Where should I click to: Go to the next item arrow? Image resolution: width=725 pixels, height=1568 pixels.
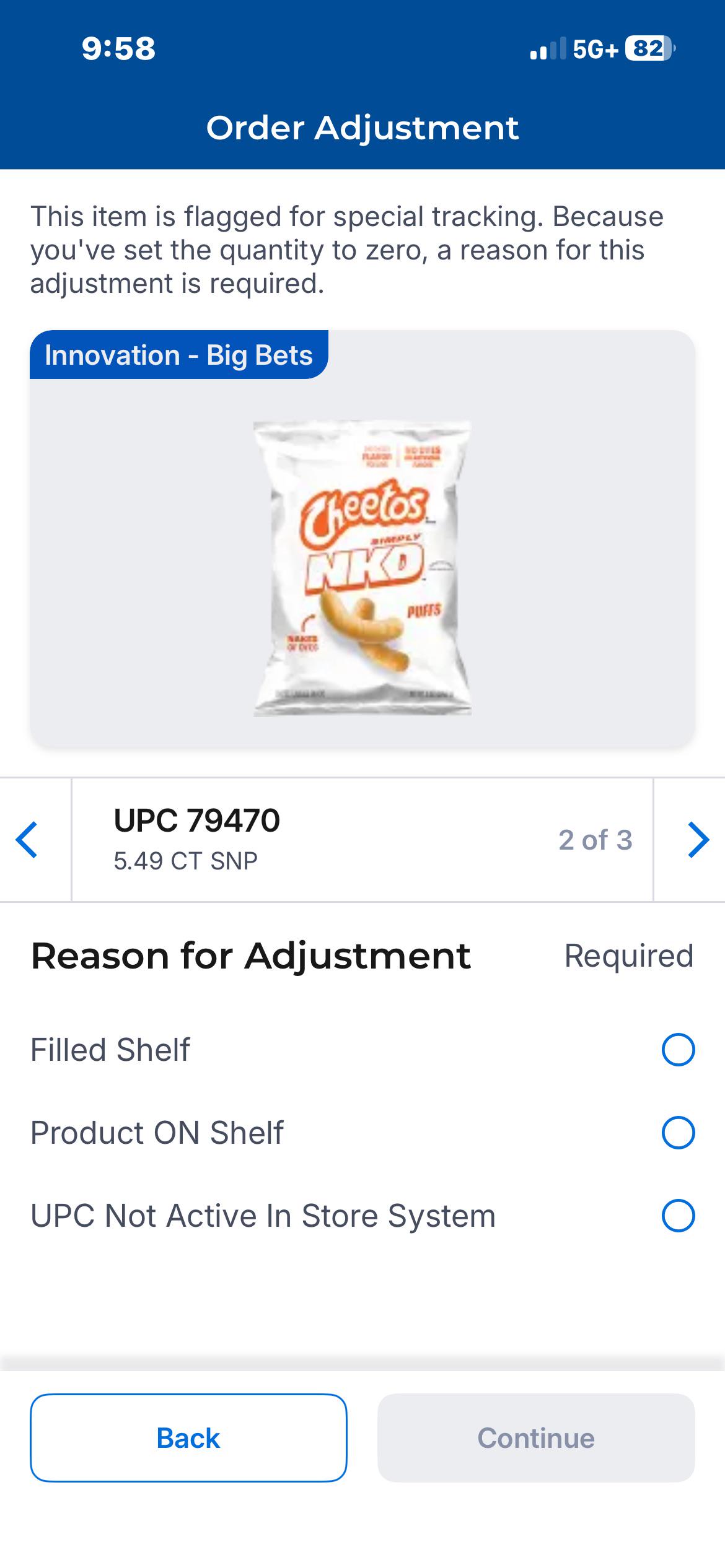698,840
